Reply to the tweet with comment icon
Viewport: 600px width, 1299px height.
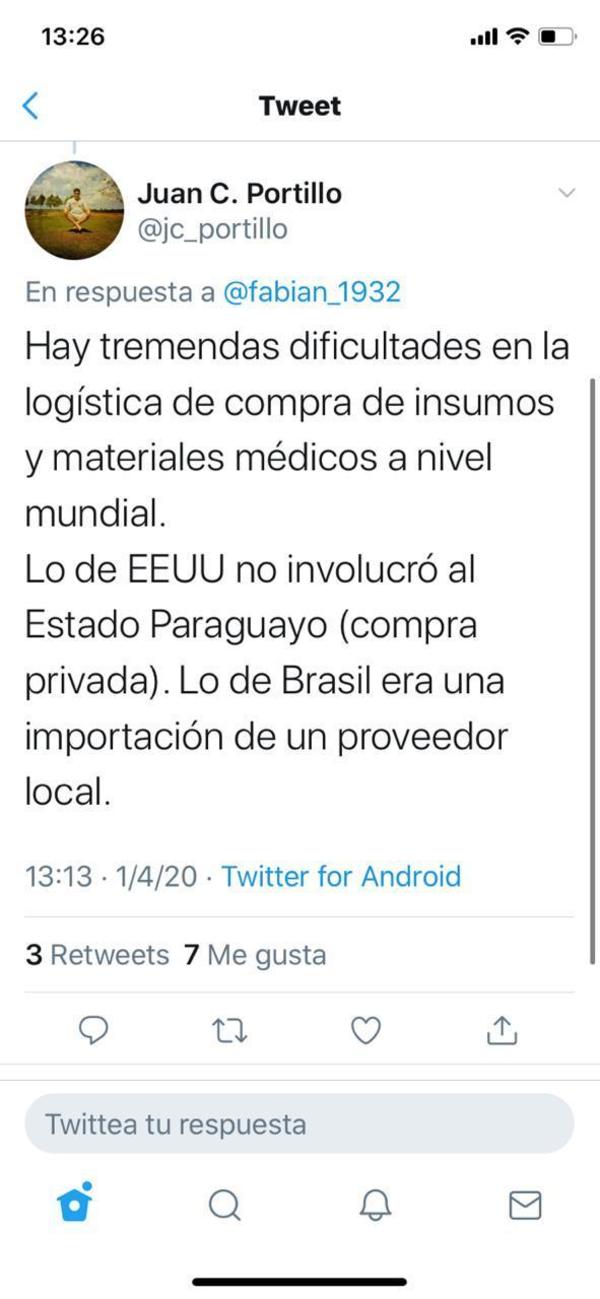[x=93, y=1030]
